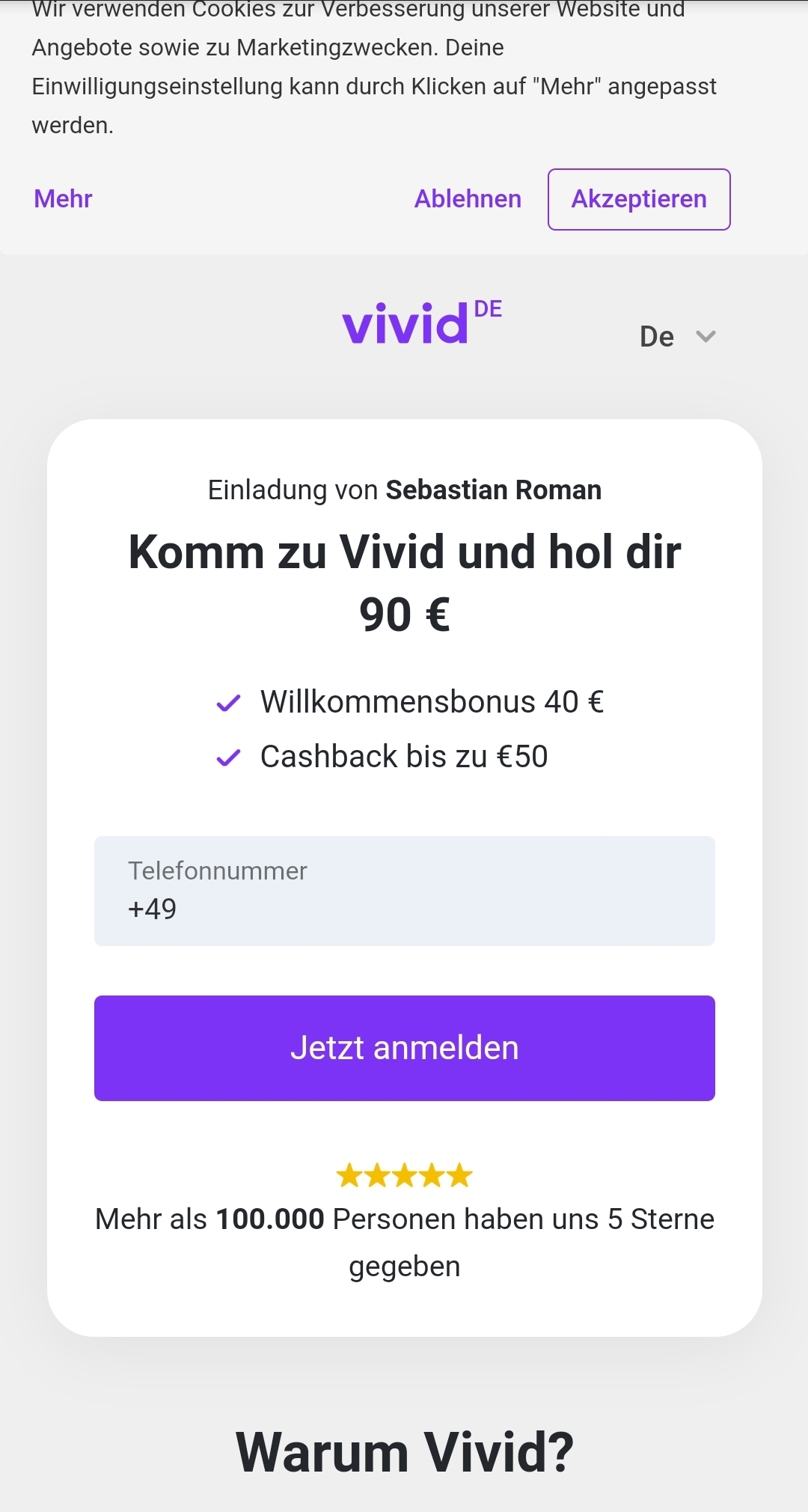Tap the Jetzt anmelden button
The width and height of the screenshot is (808, 1512).
[x=405, y=1048]
